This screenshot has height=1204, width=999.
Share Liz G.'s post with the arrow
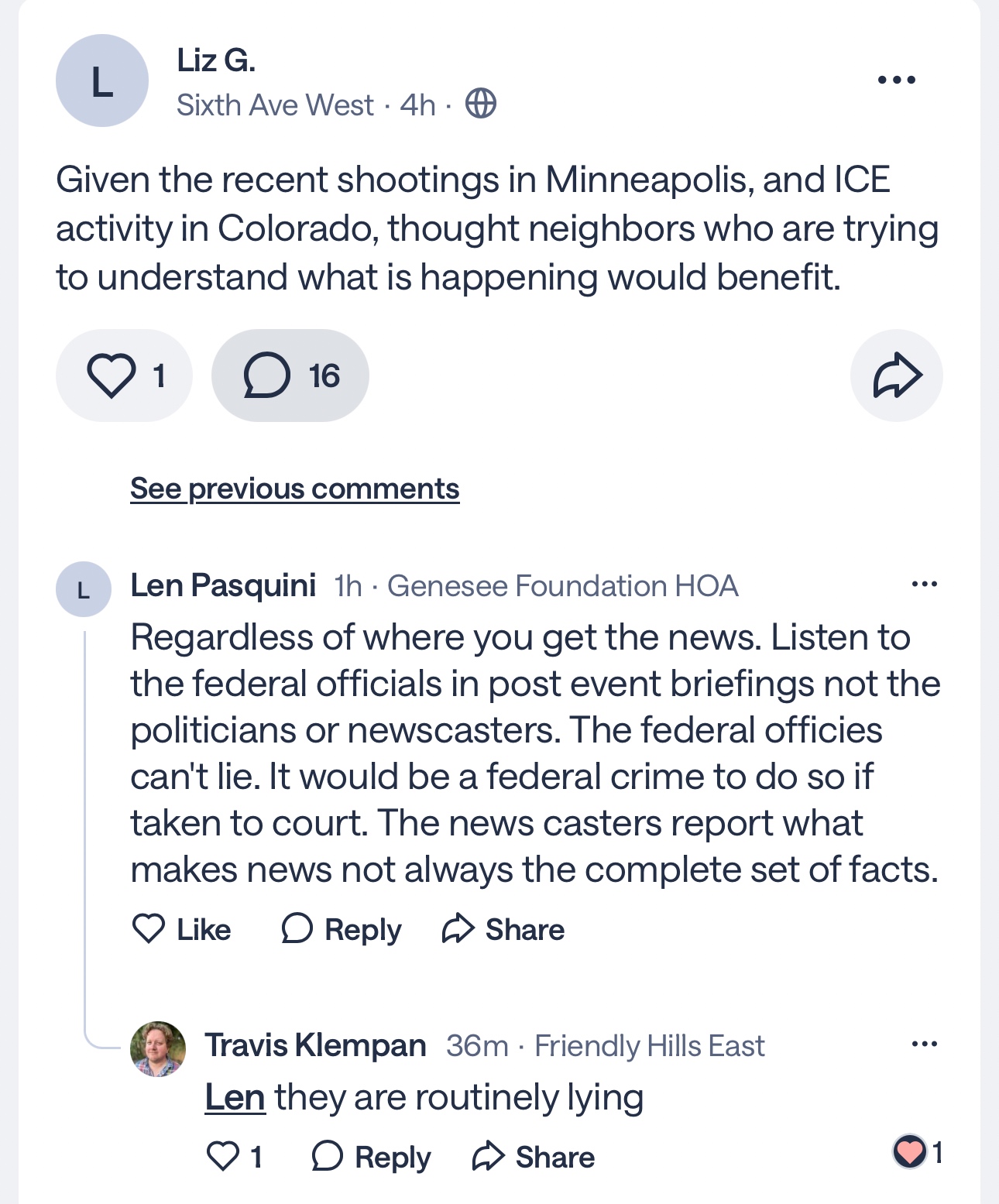coord(896,376)
